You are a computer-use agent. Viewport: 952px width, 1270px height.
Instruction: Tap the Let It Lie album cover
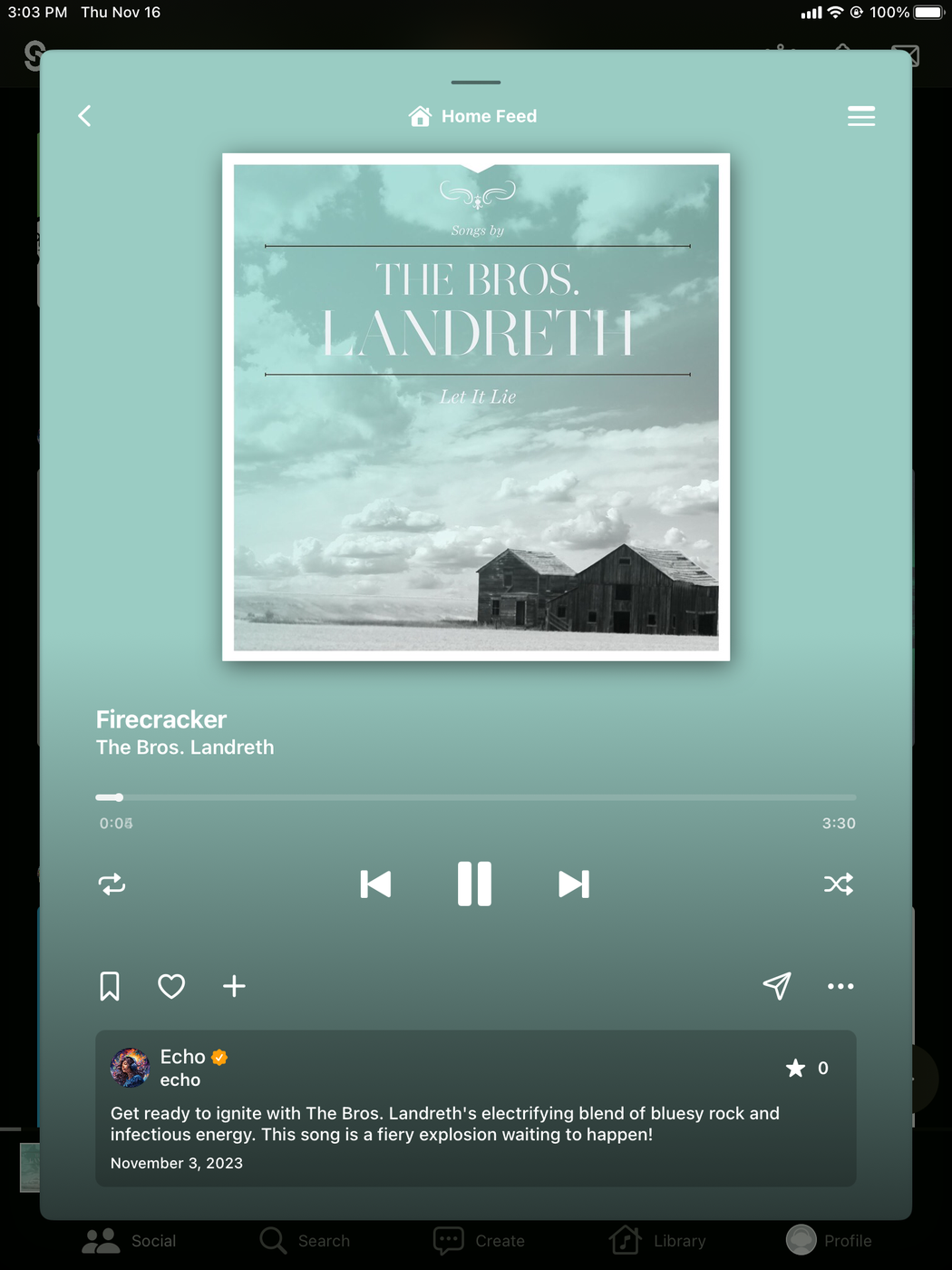pyautogui.click(x=476, y=407)
